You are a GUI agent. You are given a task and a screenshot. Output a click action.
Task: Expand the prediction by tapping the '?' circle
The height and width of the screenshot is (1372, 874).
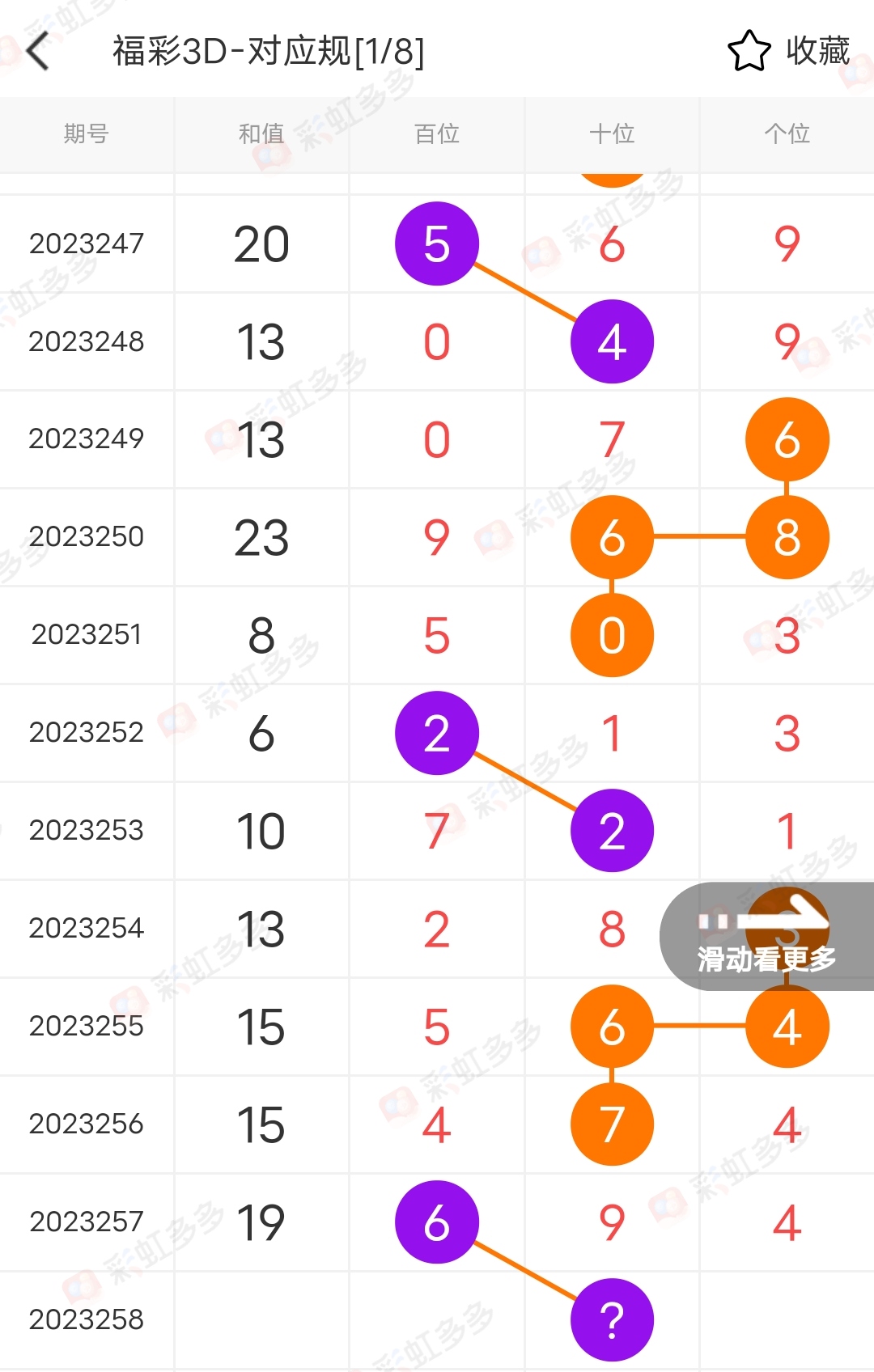612,1319
